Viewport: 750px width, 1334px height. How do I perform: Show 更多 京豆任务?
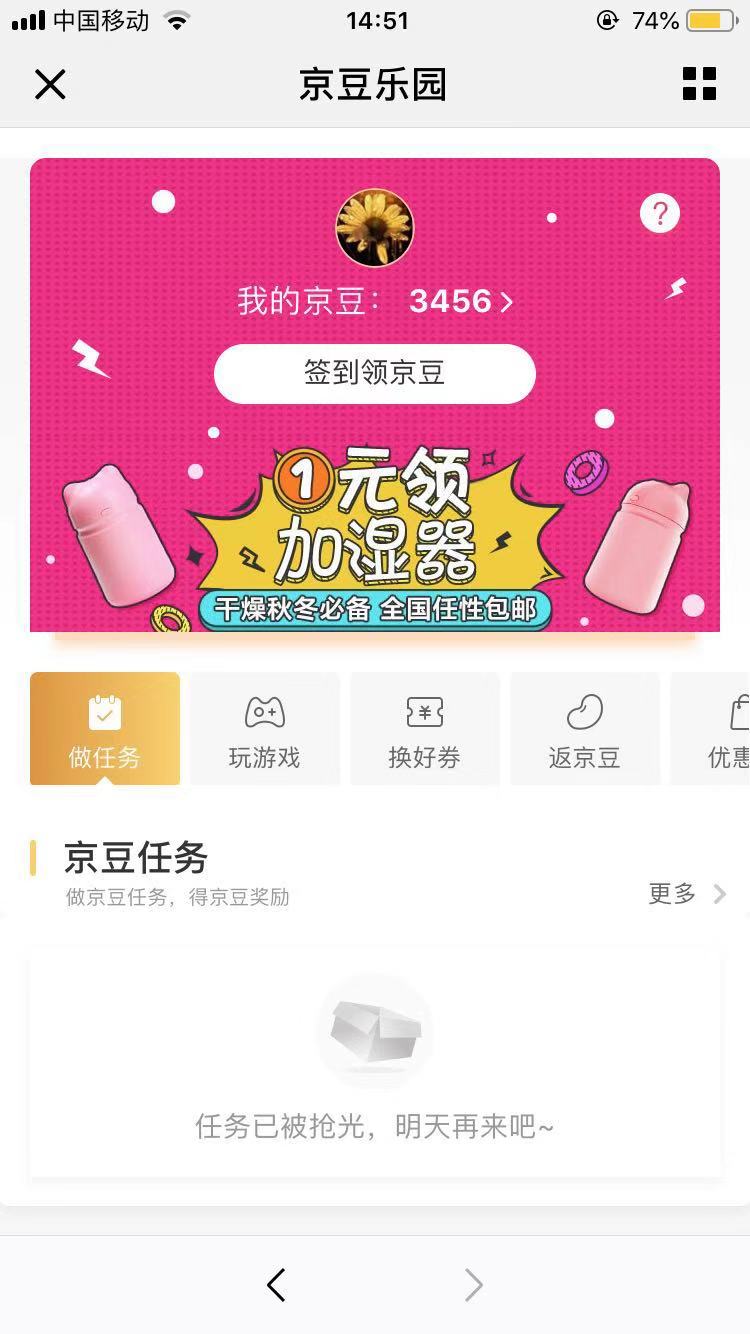(x=687, y=894)
